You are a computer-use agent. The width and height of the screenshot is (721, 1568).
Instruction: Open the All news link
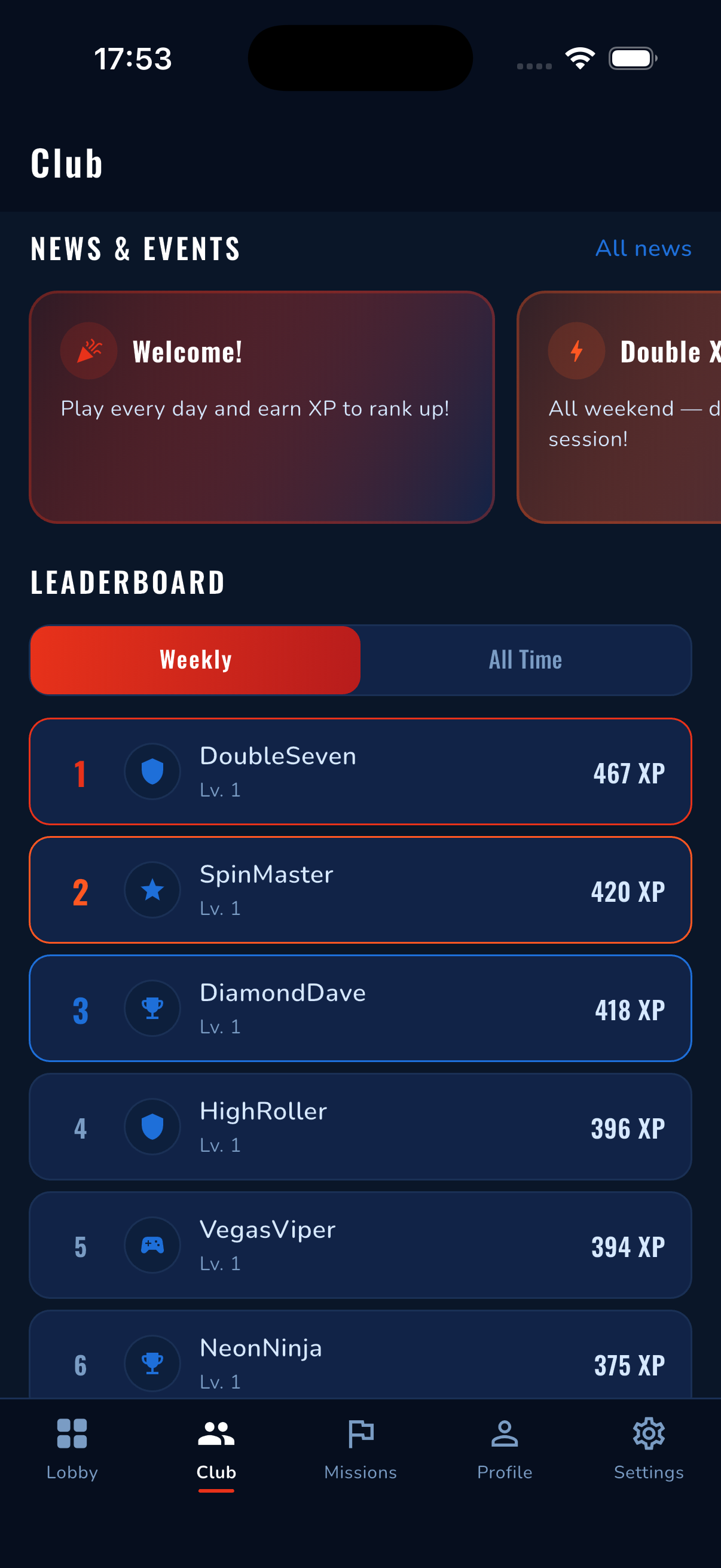pos(643,248)
